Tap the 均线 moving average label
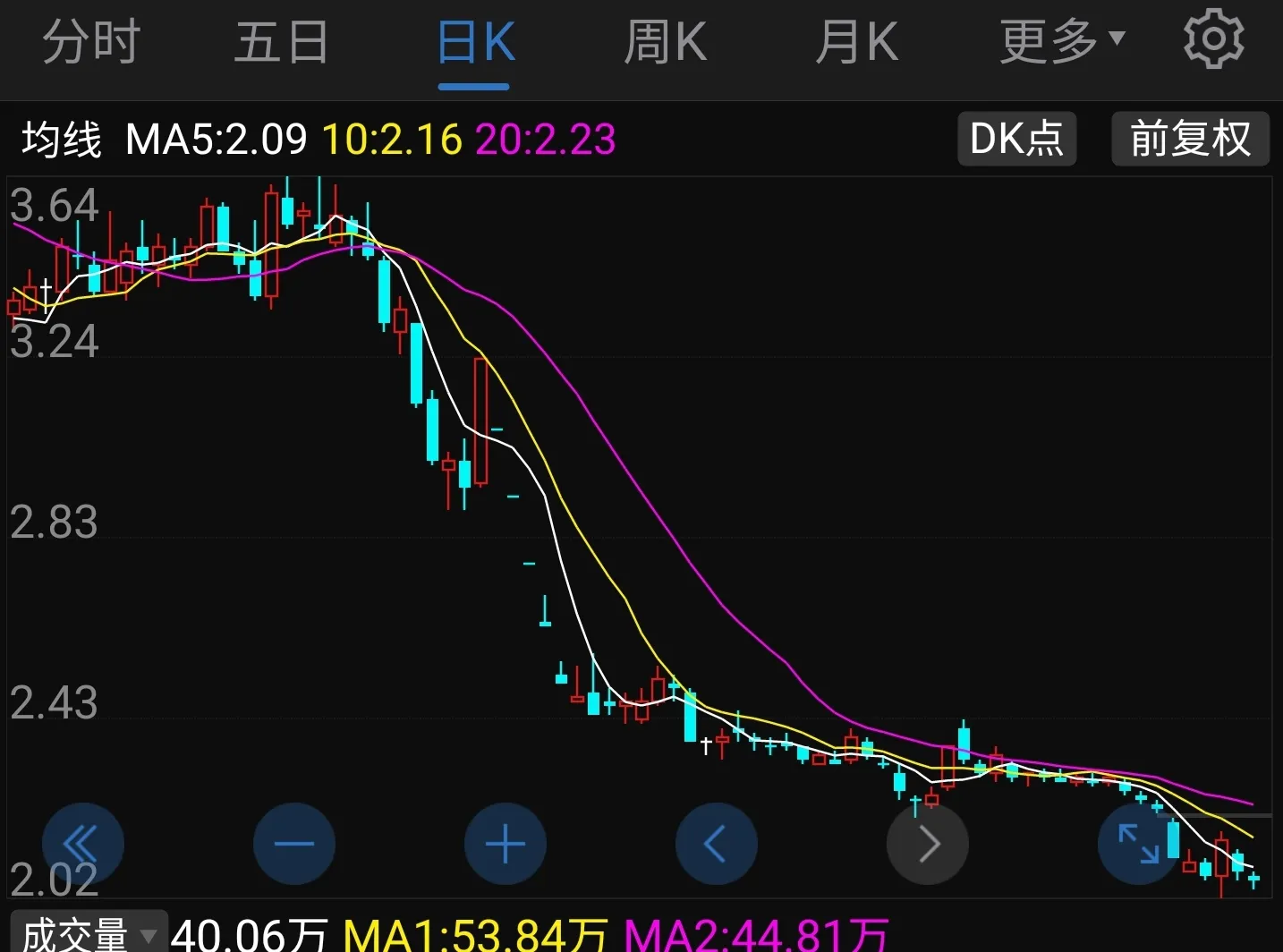The height and width of the screenshot is (952, 1283). click(x=61, y=140)
